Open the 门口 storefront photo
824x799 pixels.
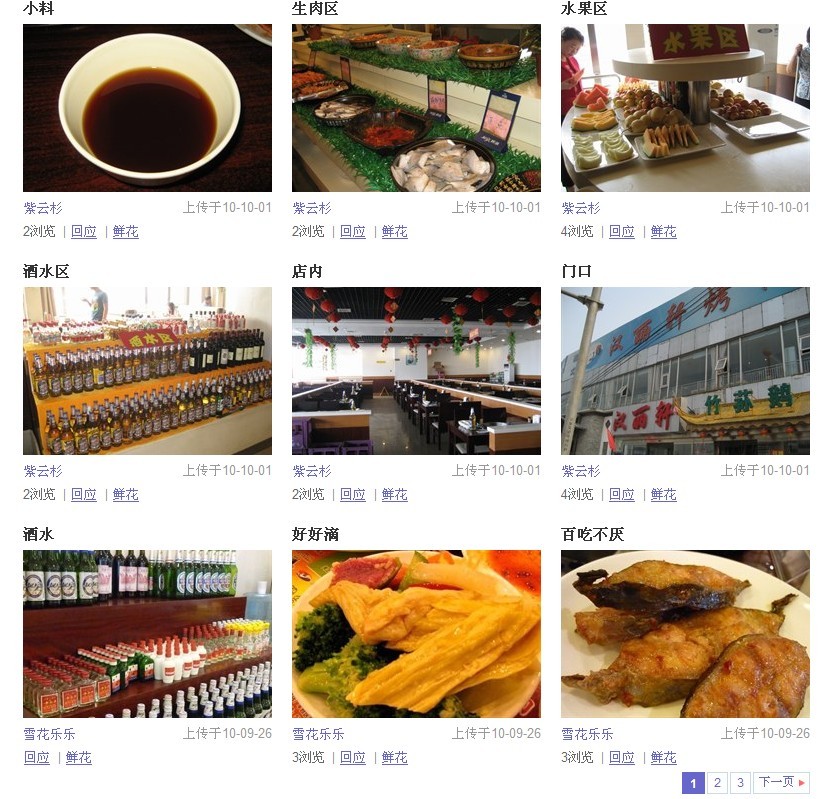pyautogui.click(x=685, y=371)
